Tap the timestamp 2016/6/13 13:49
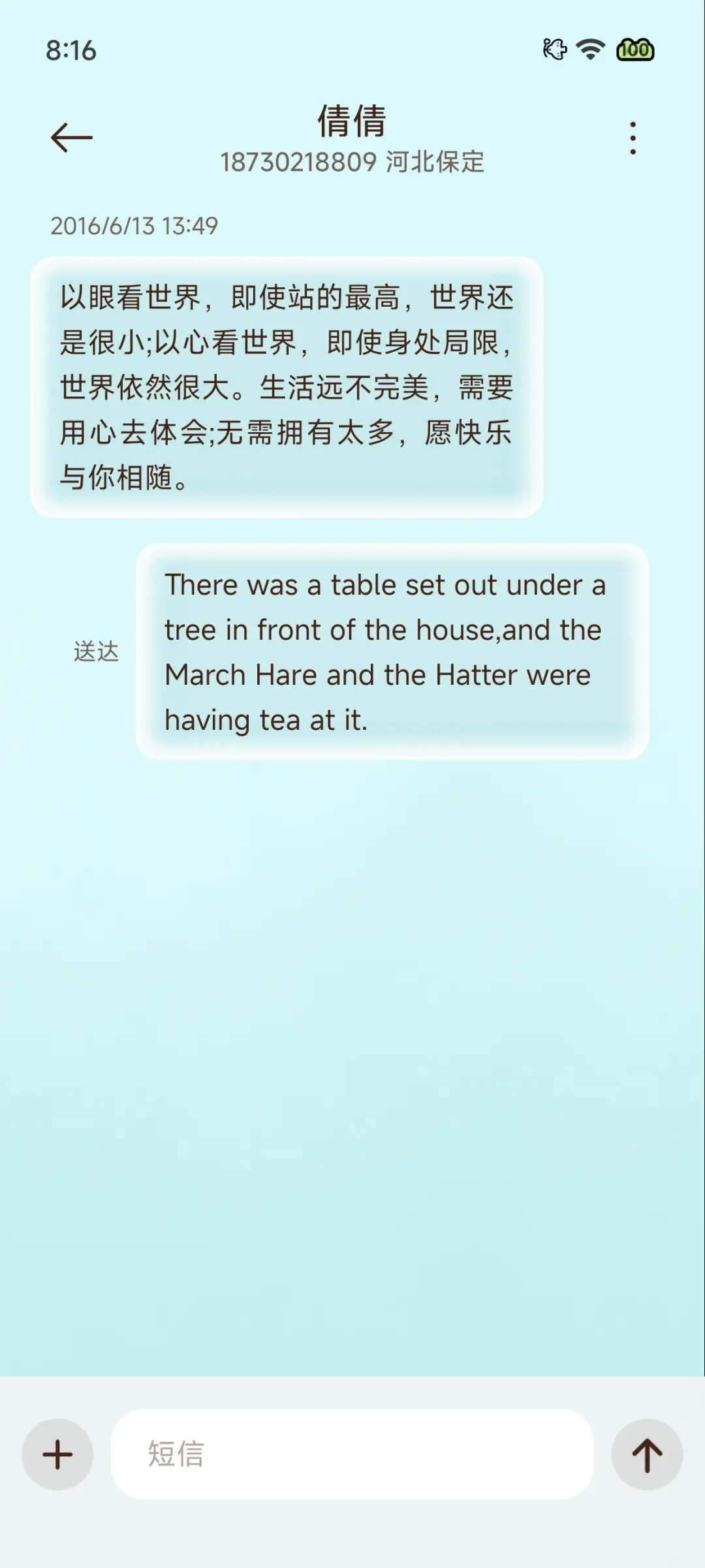This screenshot has height=1568, width=705. click(x=135, y=227)
